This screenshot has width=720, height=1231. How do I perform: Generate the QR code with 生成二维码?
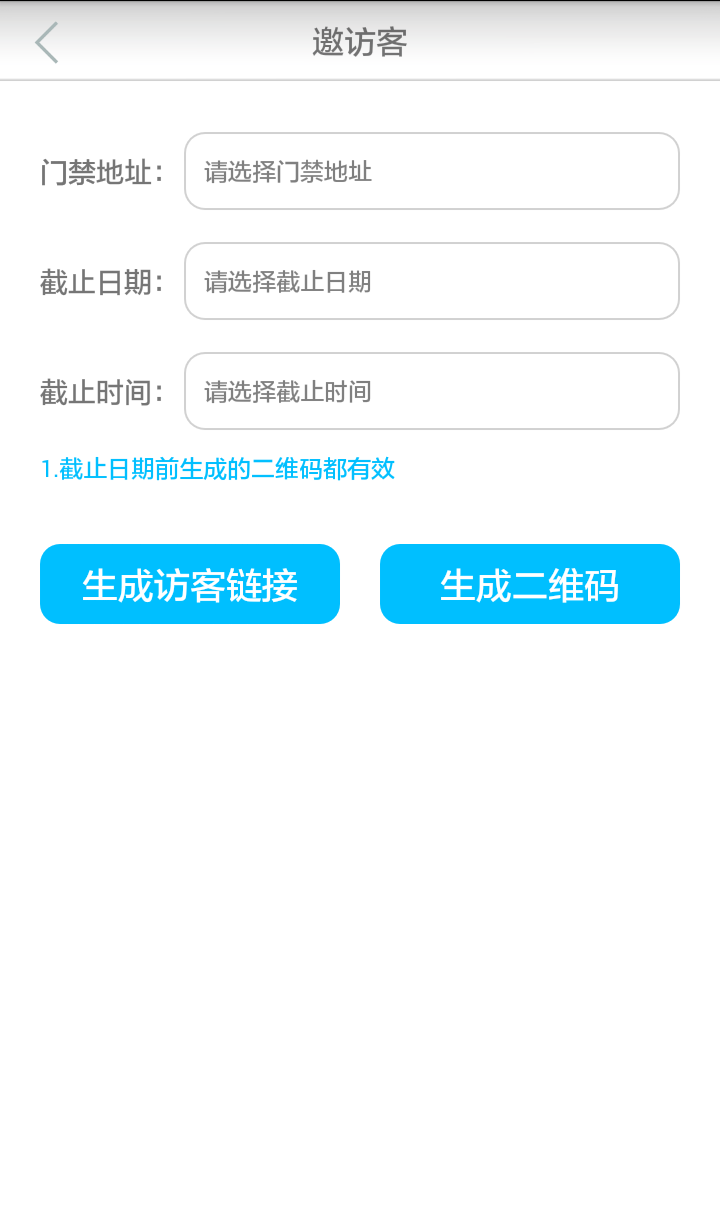(529, 584)
